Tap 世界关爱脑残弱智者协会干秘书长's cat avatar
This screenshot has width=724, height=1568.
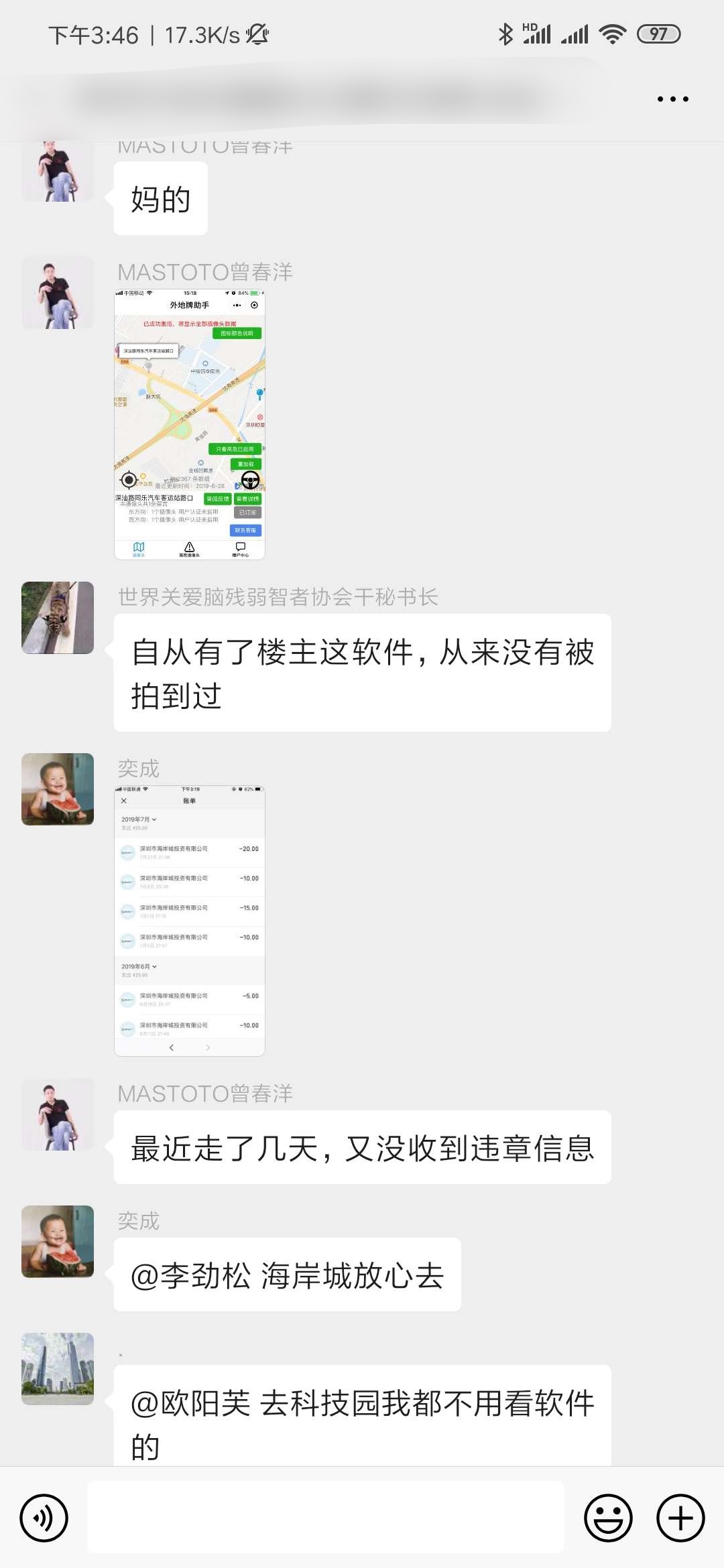pos(58,618)
